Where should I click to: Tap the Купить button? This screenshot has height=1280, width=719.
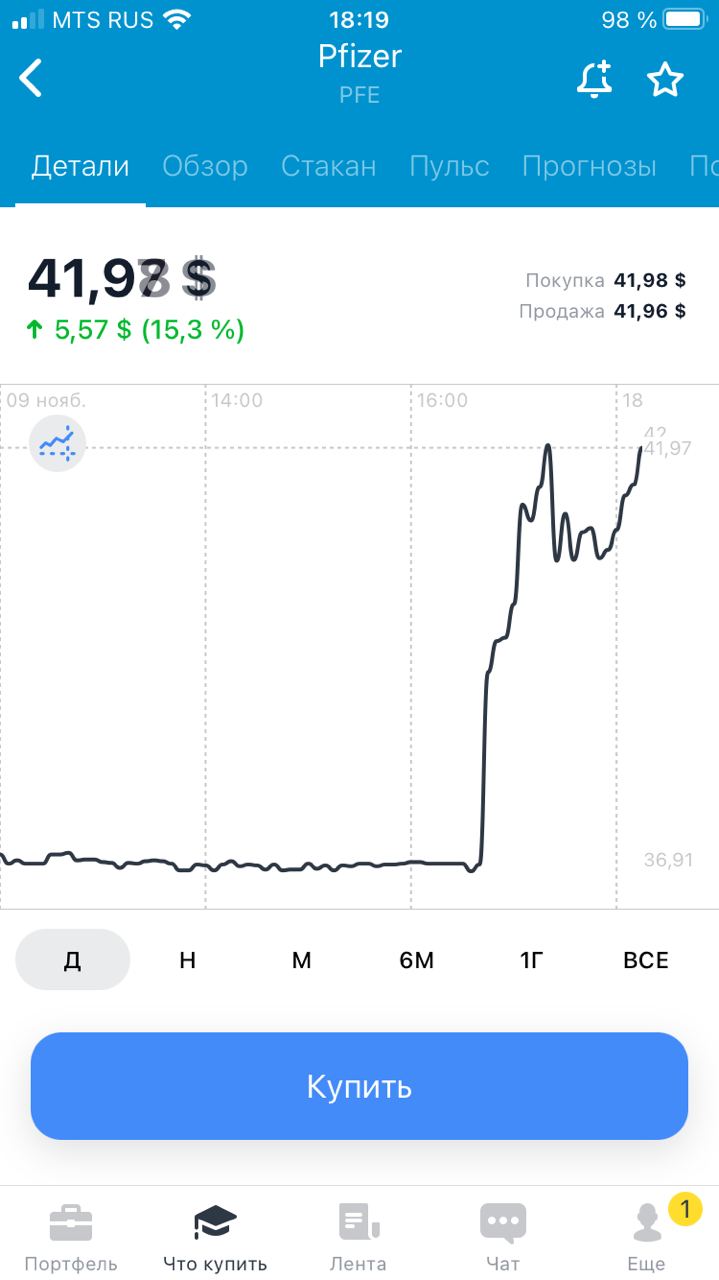(x=359, y=1086)
